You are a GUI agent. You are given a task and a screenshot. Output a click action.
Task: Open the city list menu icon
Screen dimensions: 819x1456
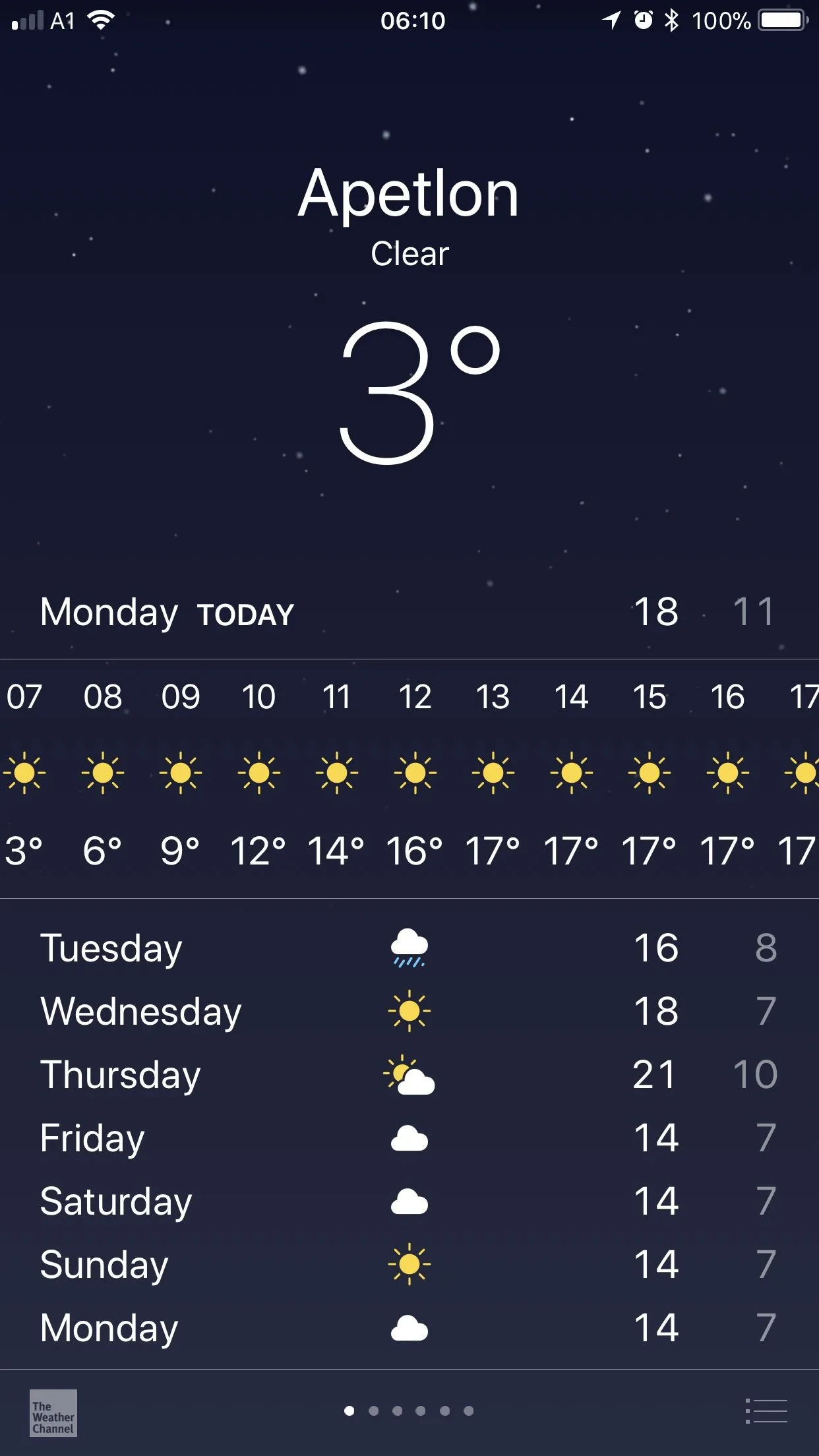(x=766, y=1410)
